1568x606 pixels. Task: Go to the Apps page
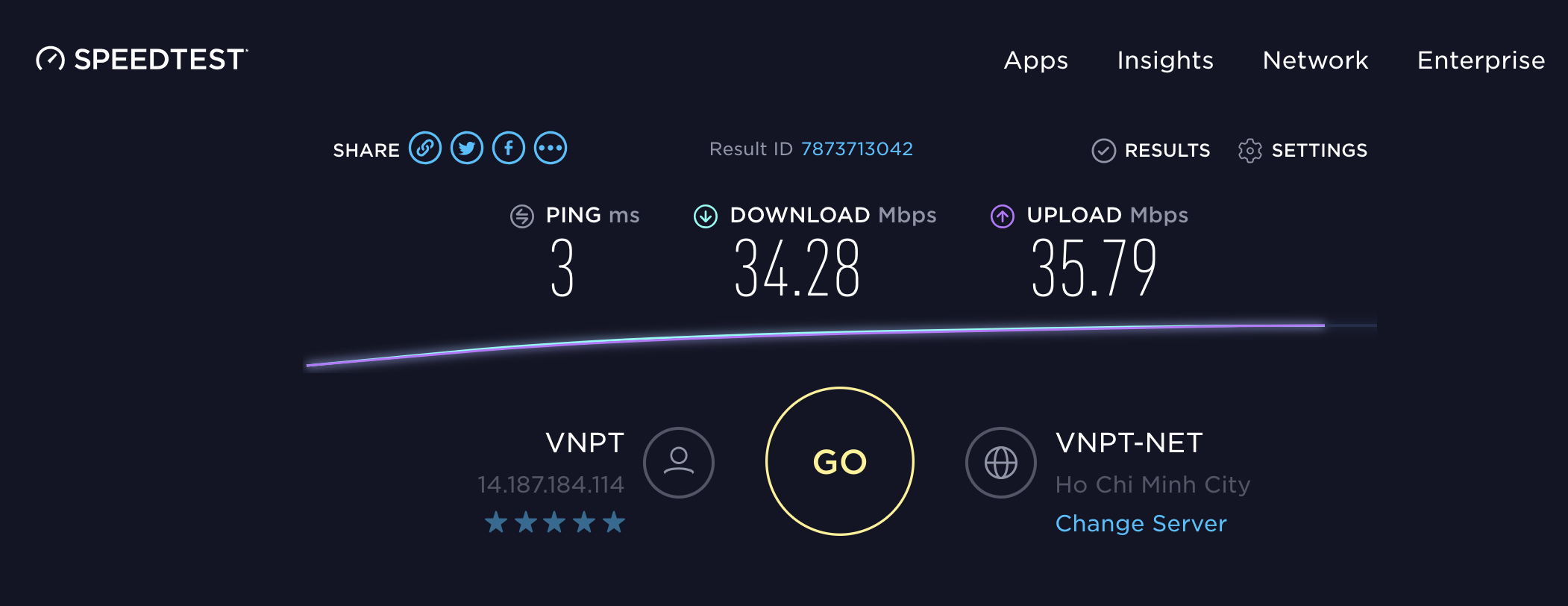coord(1035,60)
